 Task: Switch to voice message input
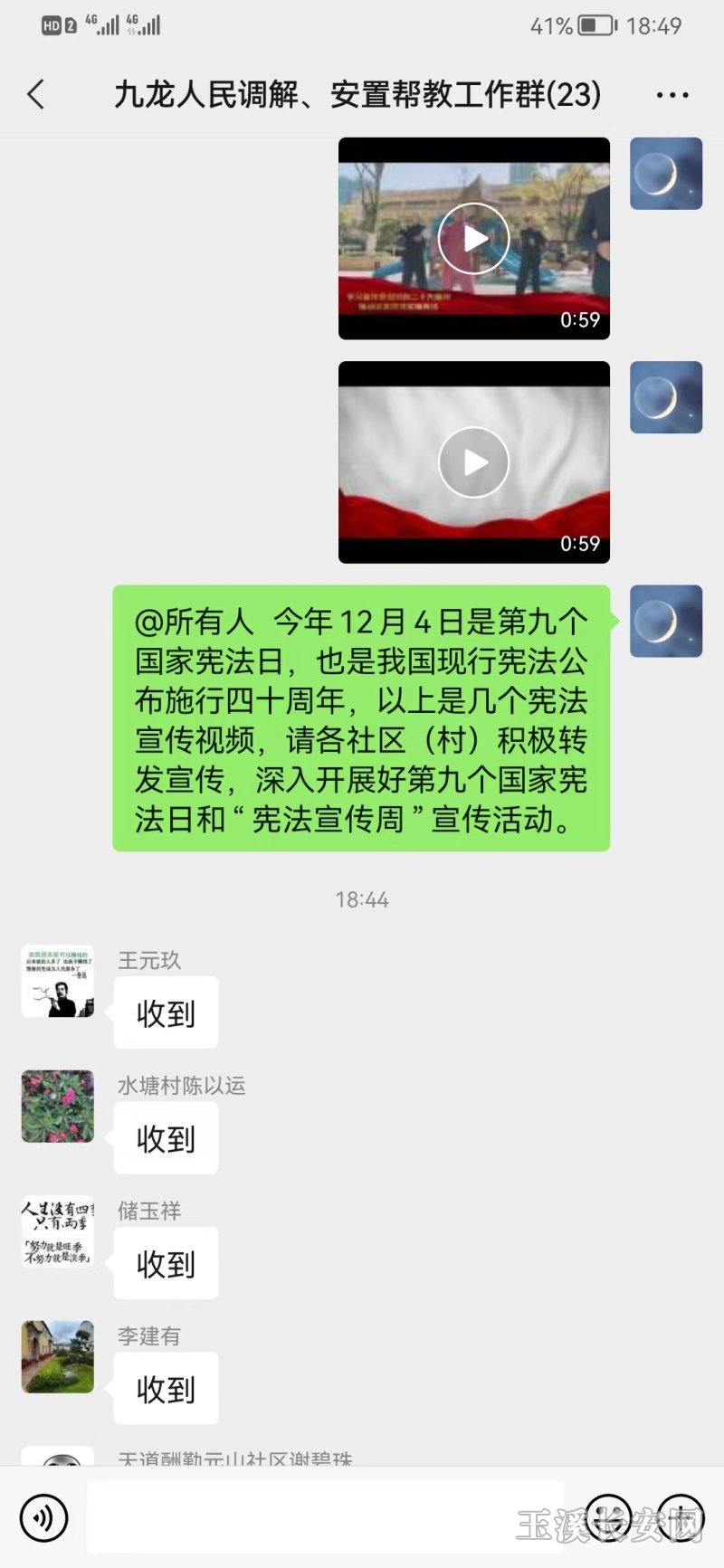click(x=43, y=1517)
